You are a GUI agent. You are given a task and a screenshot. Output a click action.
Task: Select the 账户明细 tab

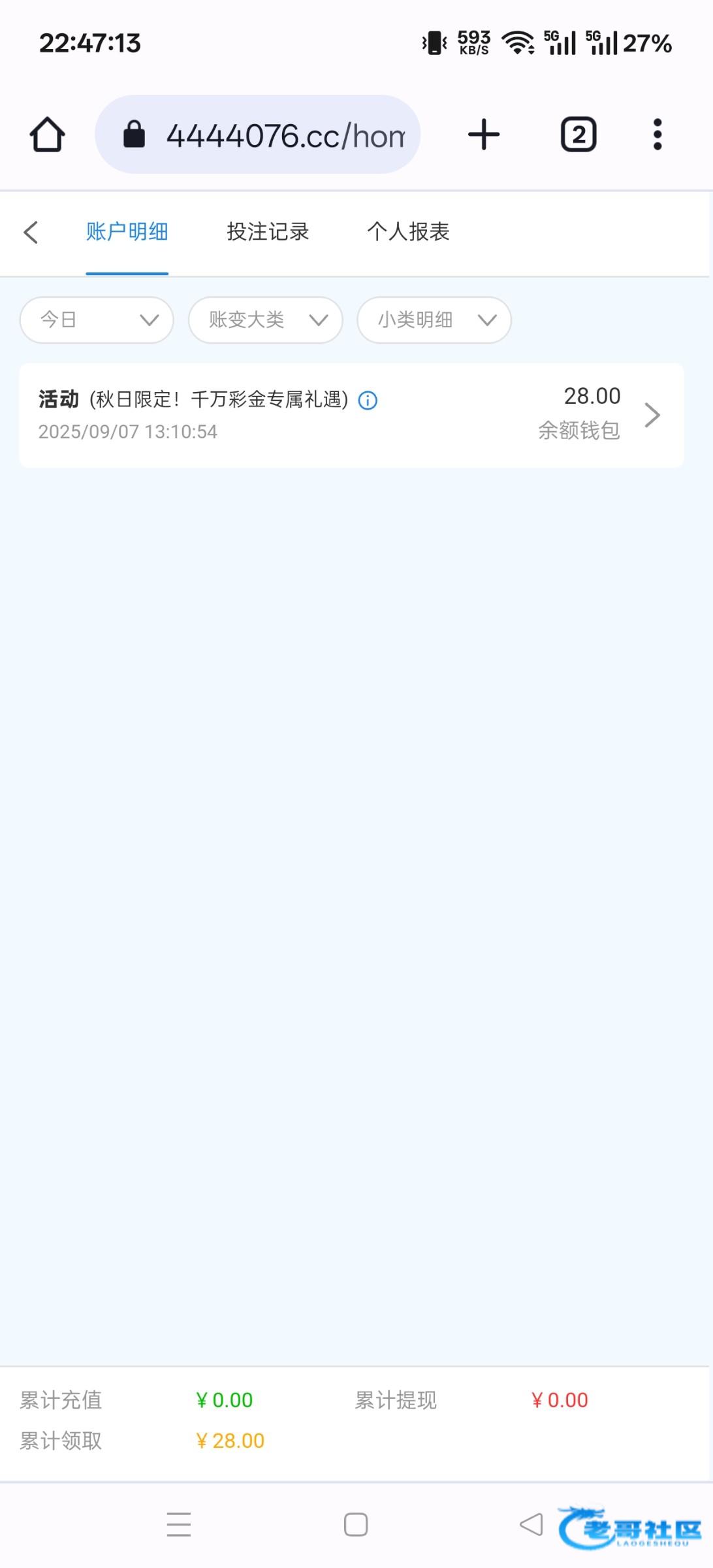click(x=127, y=232)
